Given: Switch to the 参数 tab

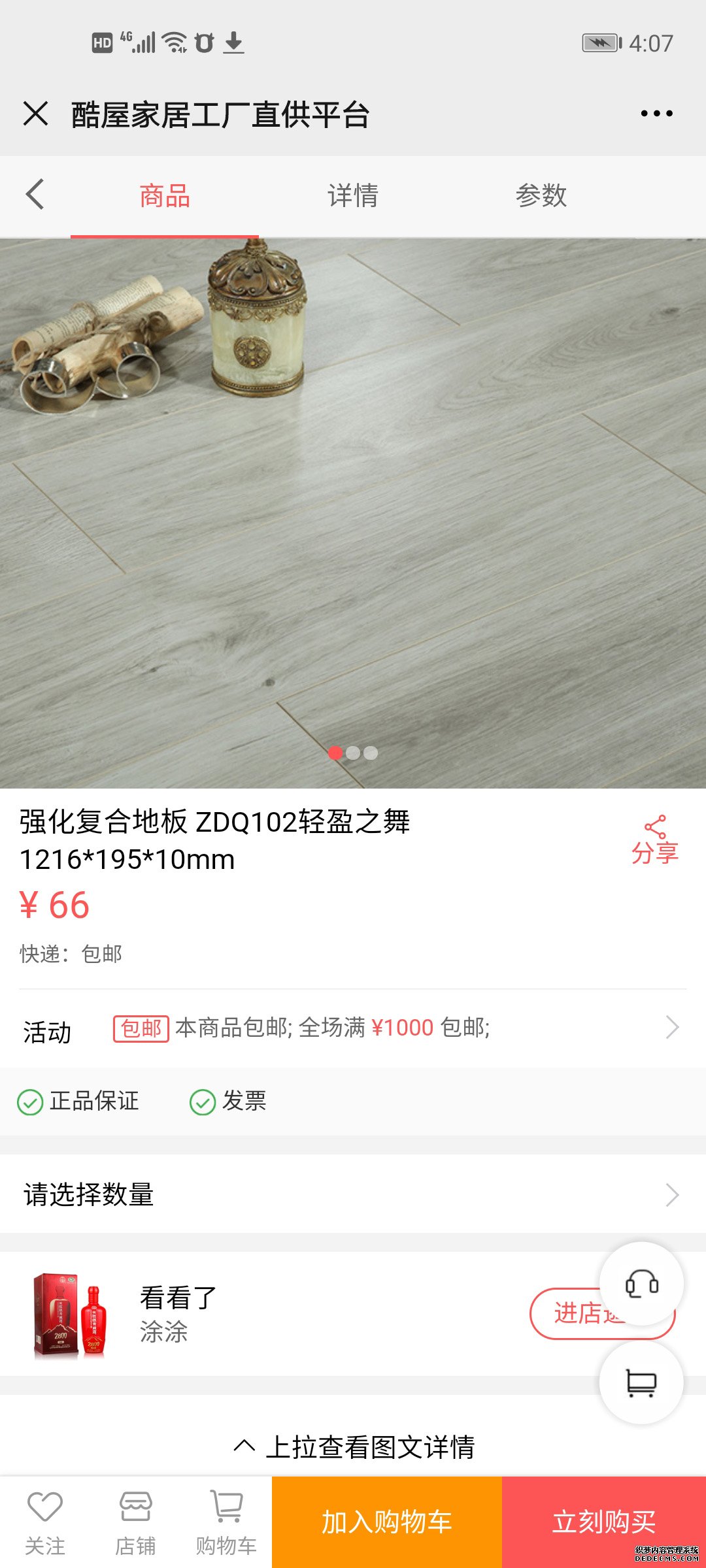Looking at the screenshot, I should [x=541, y=195].
